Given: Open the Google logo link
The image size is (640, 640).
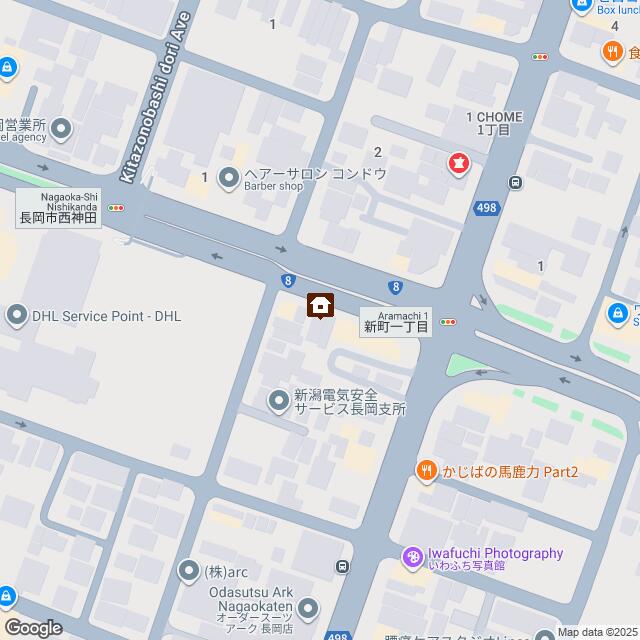Looking at the screenshot, I should 32,627.
